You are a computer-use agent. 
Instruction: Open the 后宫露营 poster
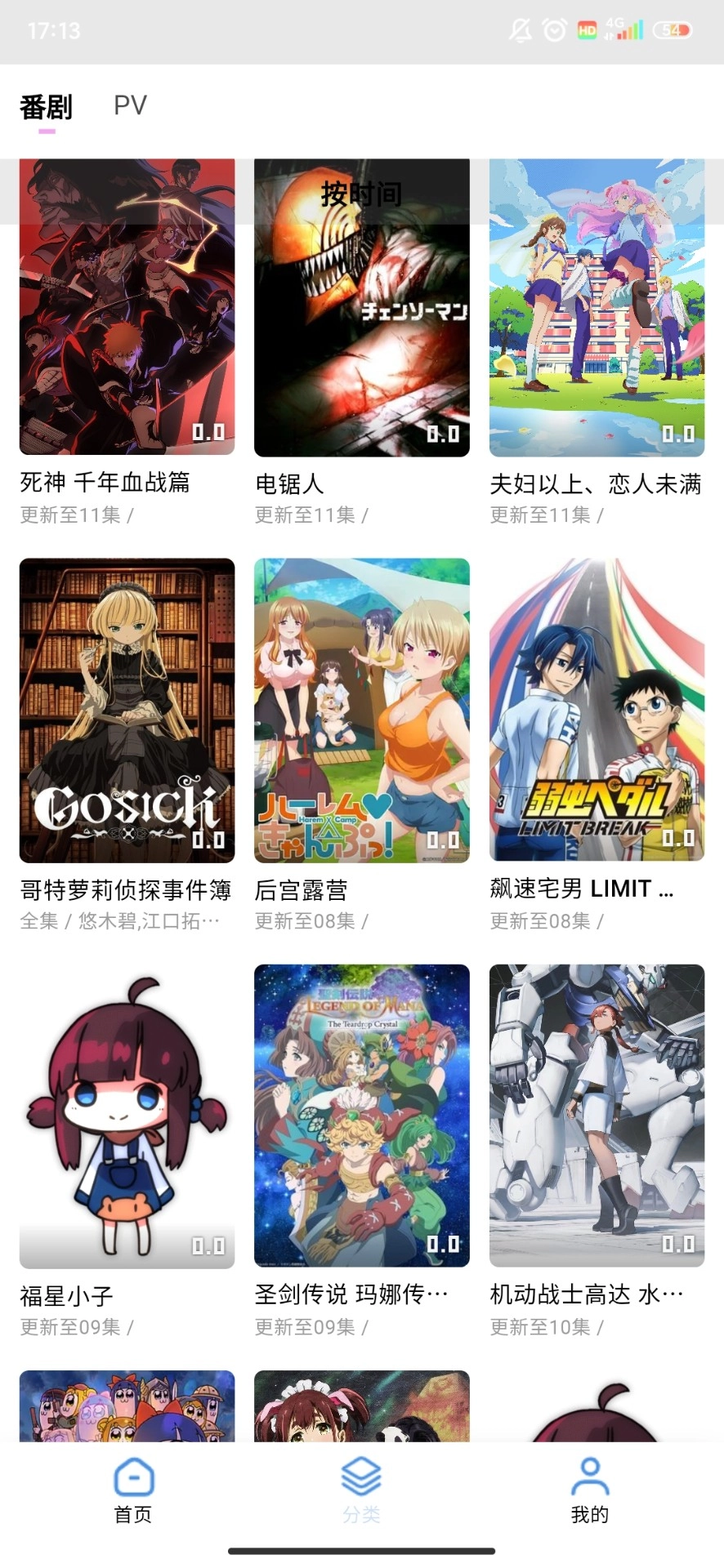click(362, 710)
